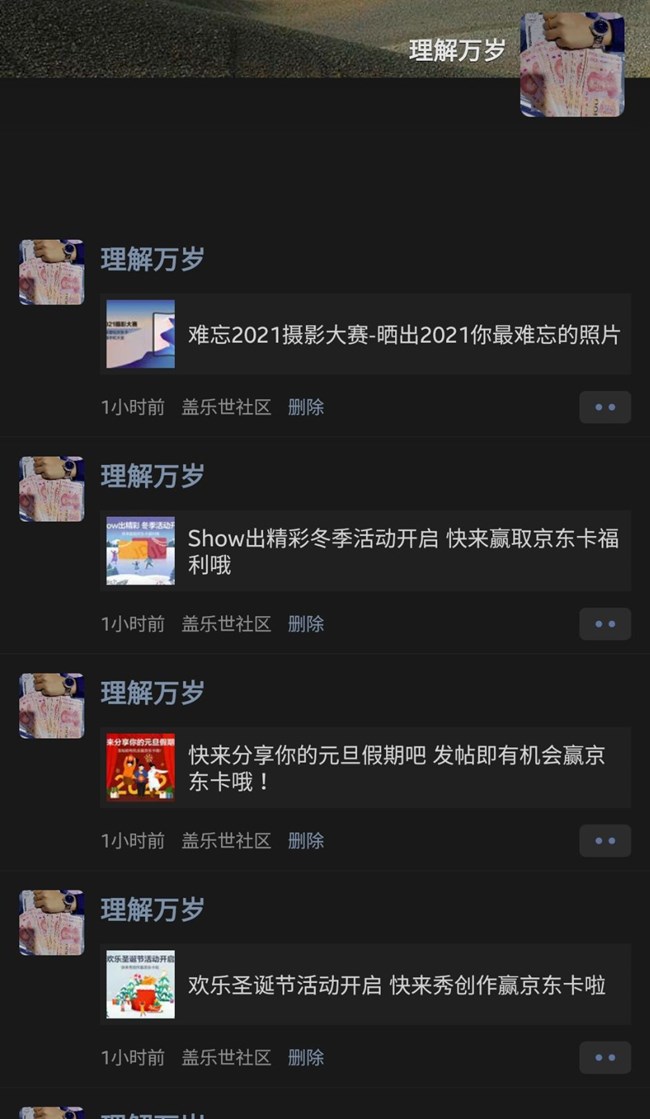Open the 欢乐圣诞节活动 post card
Screen dimensions: 650x1119
tap(365, 985)
